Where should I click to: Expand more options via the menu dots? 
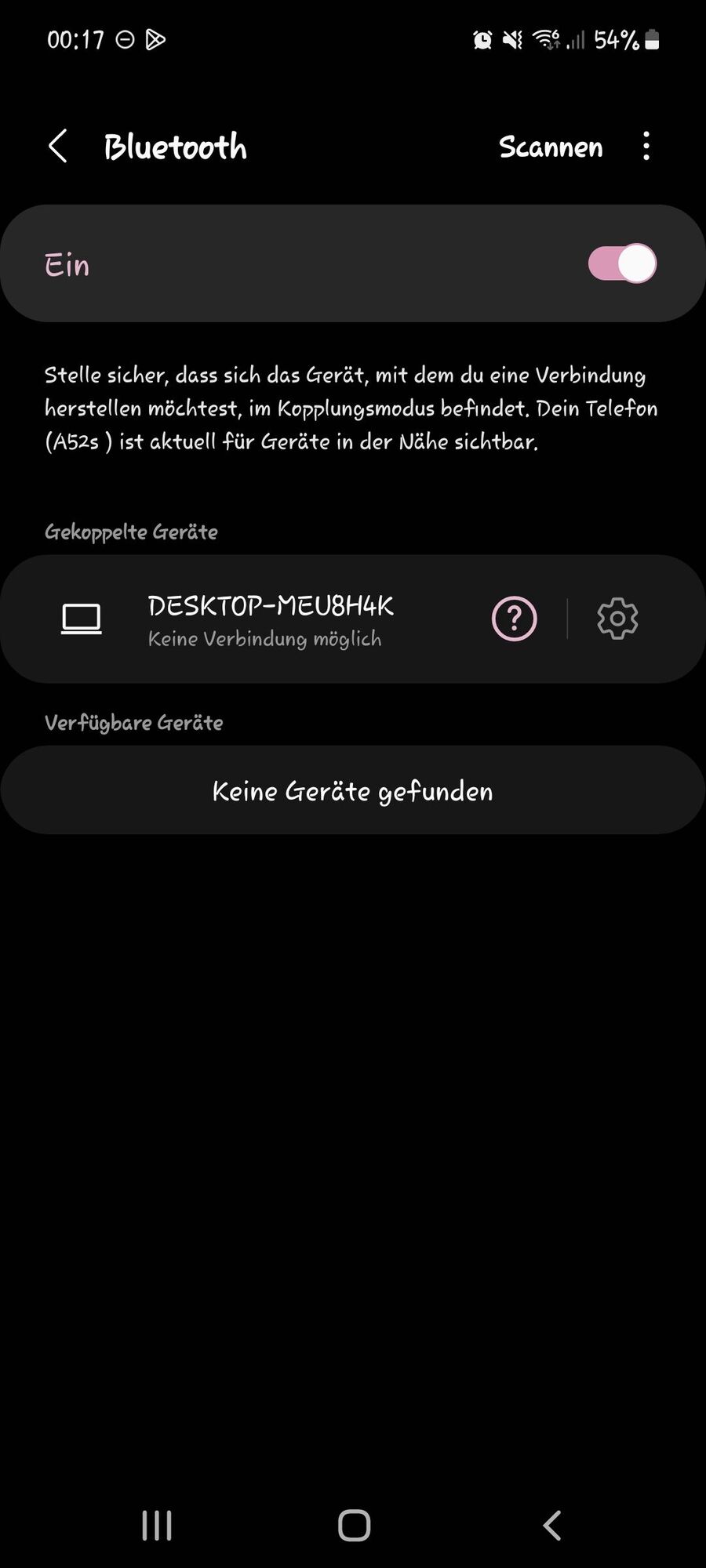click(646, 147)
